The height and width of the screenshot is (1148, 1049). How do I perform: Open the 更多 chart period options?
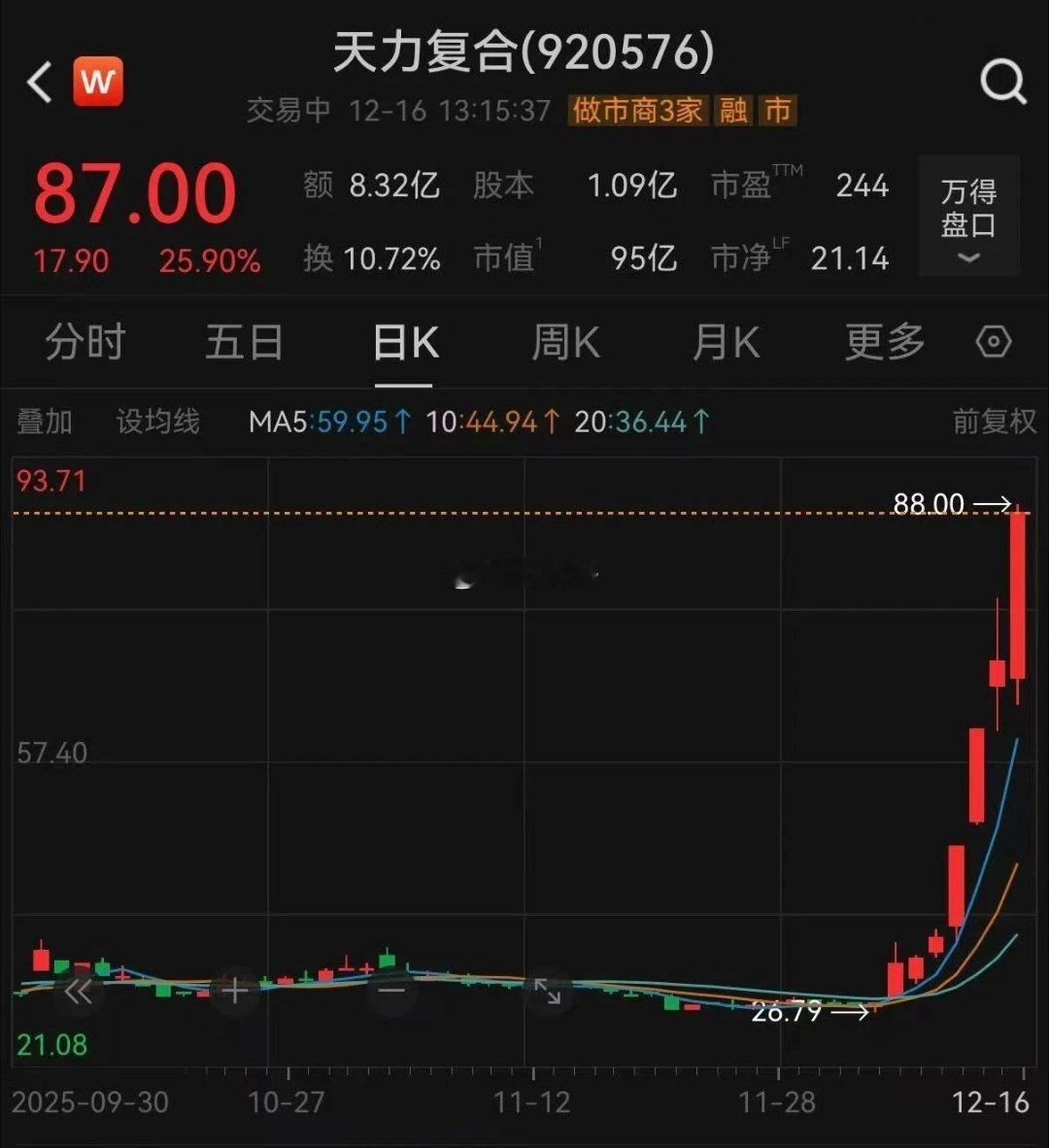885,343
